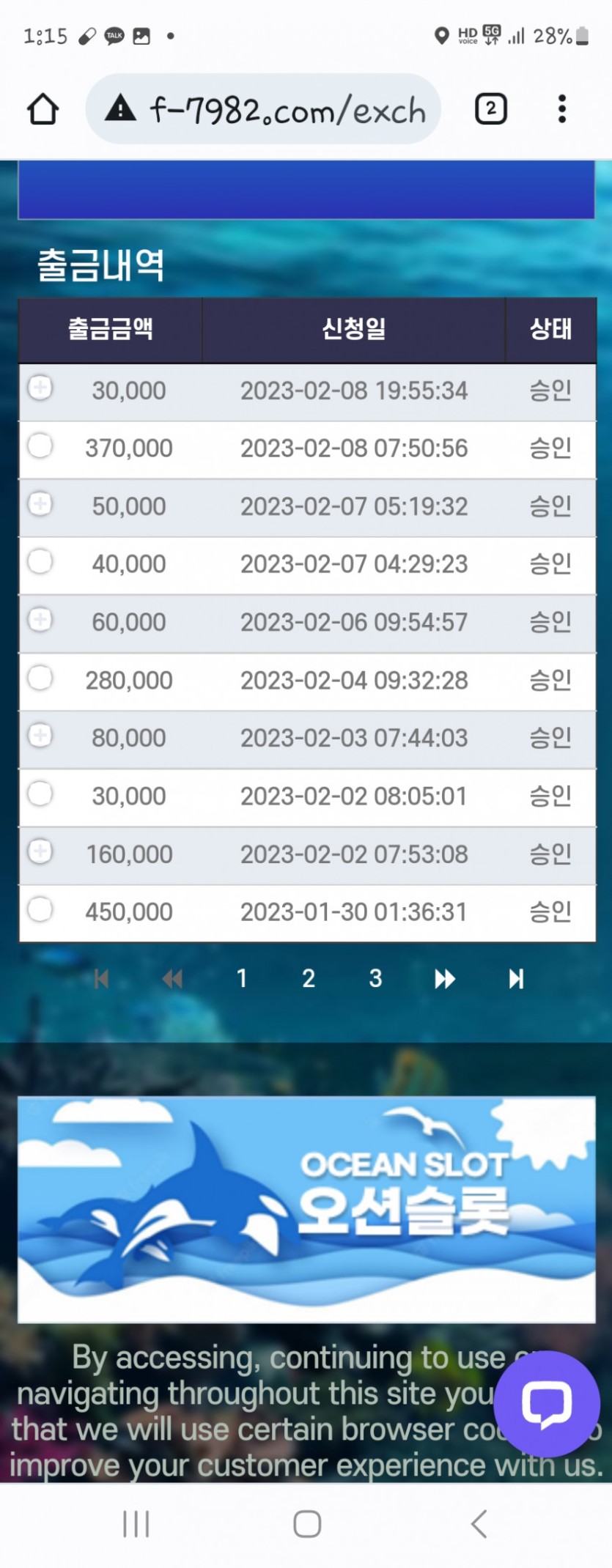This screenshot has height=1568, width=612.
Task: Go to the browser home page
Action: (x=43, y=110)
